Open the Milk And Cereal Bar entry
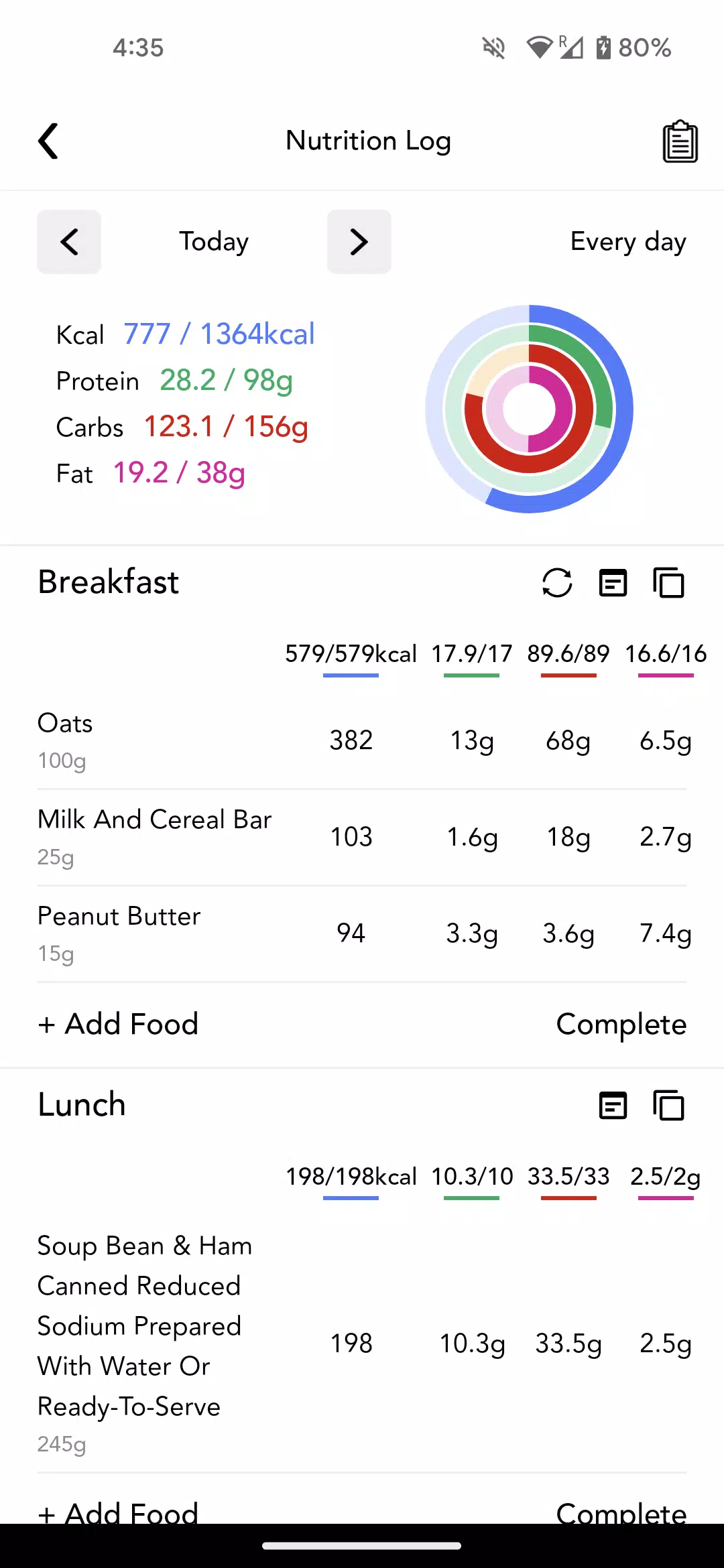 click(x=362, y=838)
